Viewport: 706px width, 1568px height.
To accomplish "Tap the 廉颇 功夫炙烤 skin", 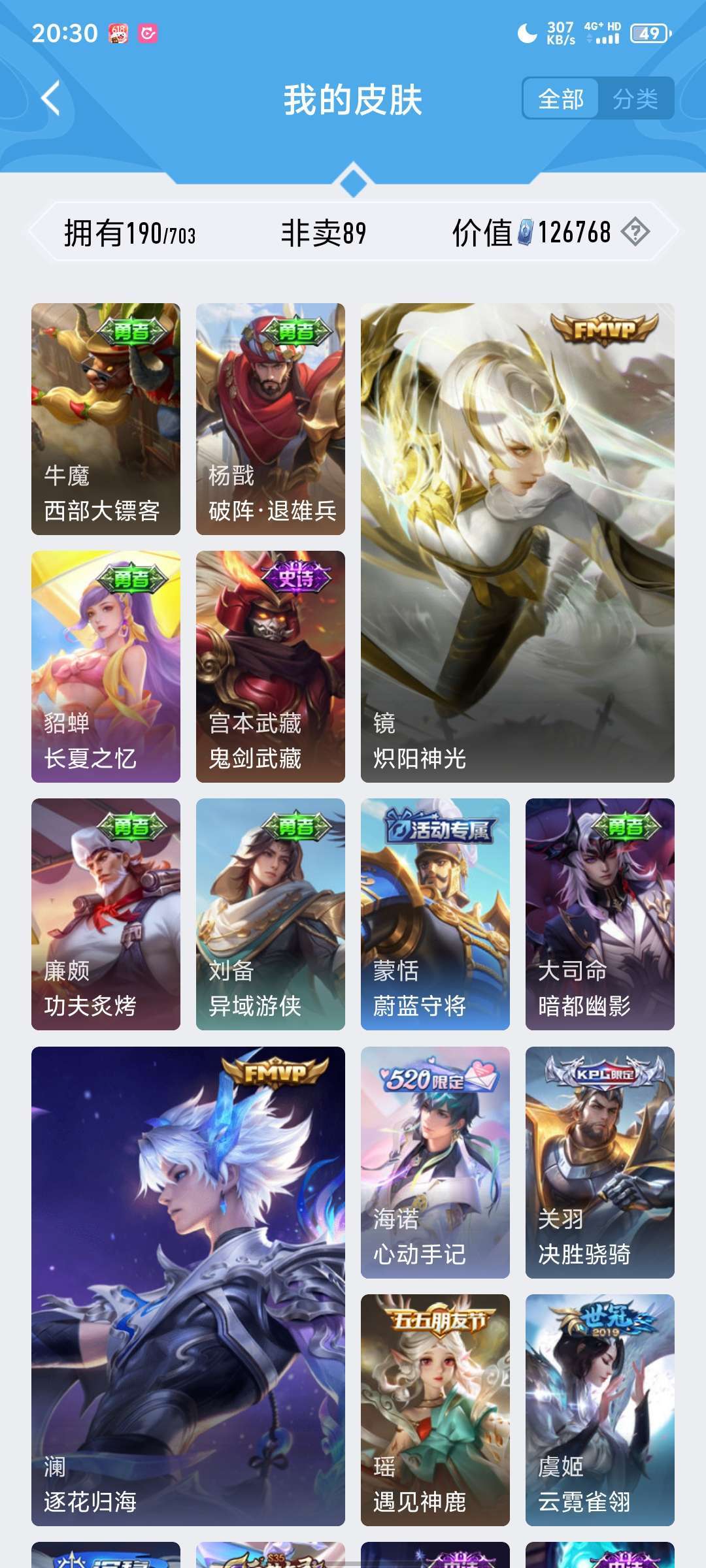I will point(106,914).
